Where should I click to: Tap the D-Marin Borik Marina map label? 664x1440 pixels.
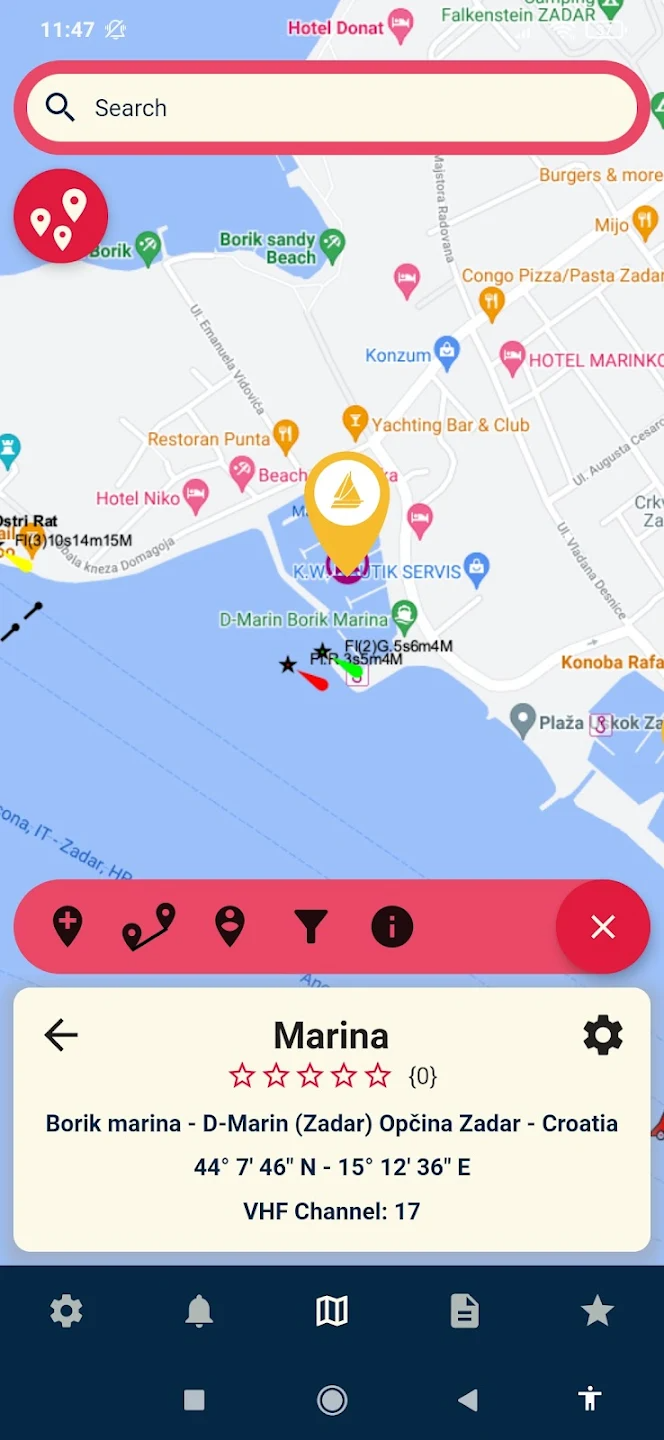click(303, 620)
